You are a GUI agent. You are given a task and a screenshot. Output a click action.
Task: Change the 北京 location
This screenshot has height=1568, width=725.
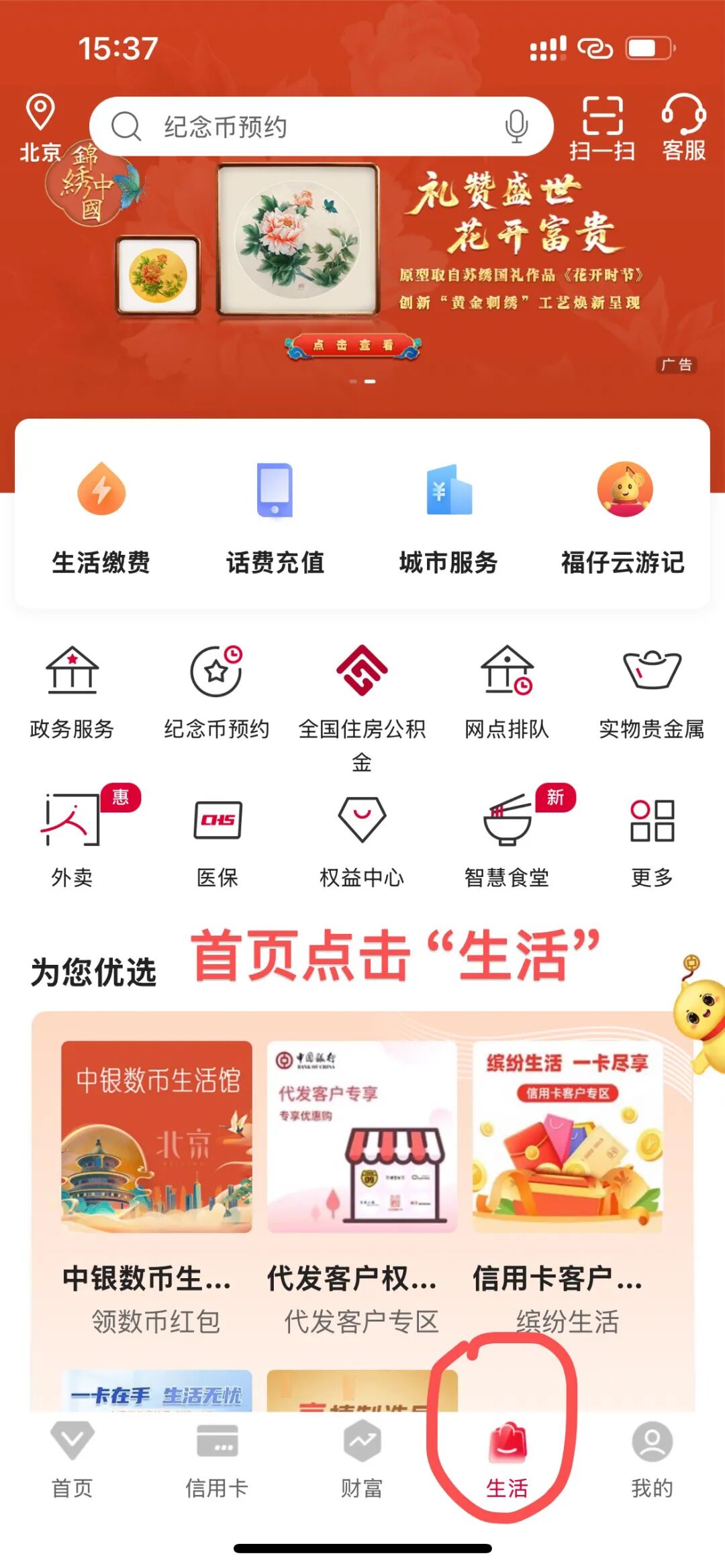(x=40, y=128)
